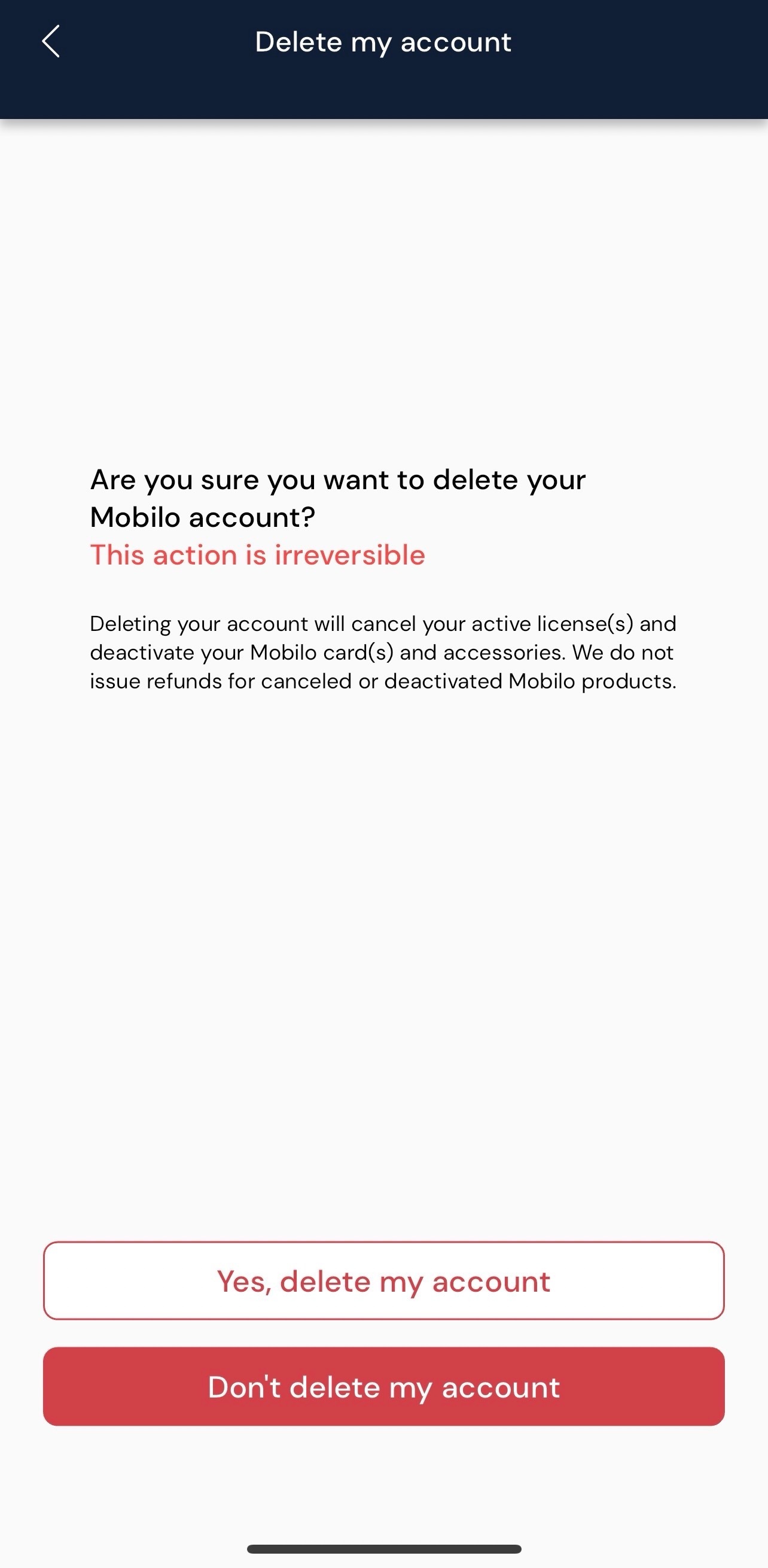Choose Don't delete my account
This screenshot has width=768, height=1568.
(x=383, y=1387)
